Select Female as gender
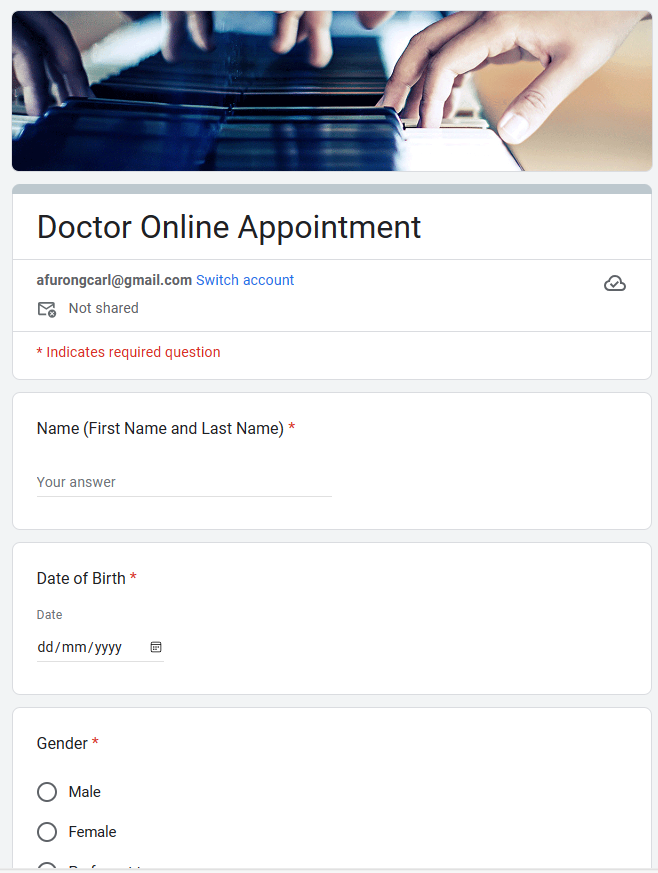Image resolution: width=658 pixels, height=873 pixels. tap(47, 832)
